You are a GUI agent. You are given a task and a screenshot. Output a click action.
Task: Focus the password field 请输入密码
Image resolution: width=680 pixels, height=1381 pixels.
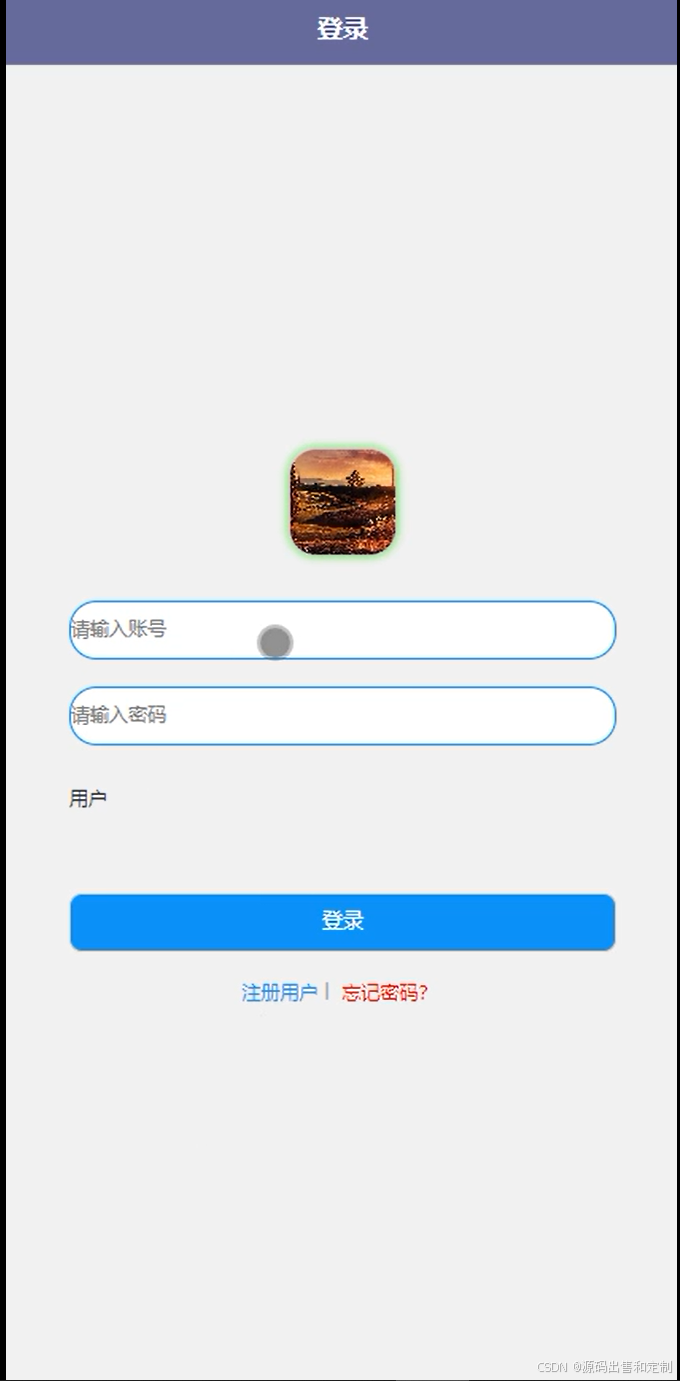tap(342, 716)
